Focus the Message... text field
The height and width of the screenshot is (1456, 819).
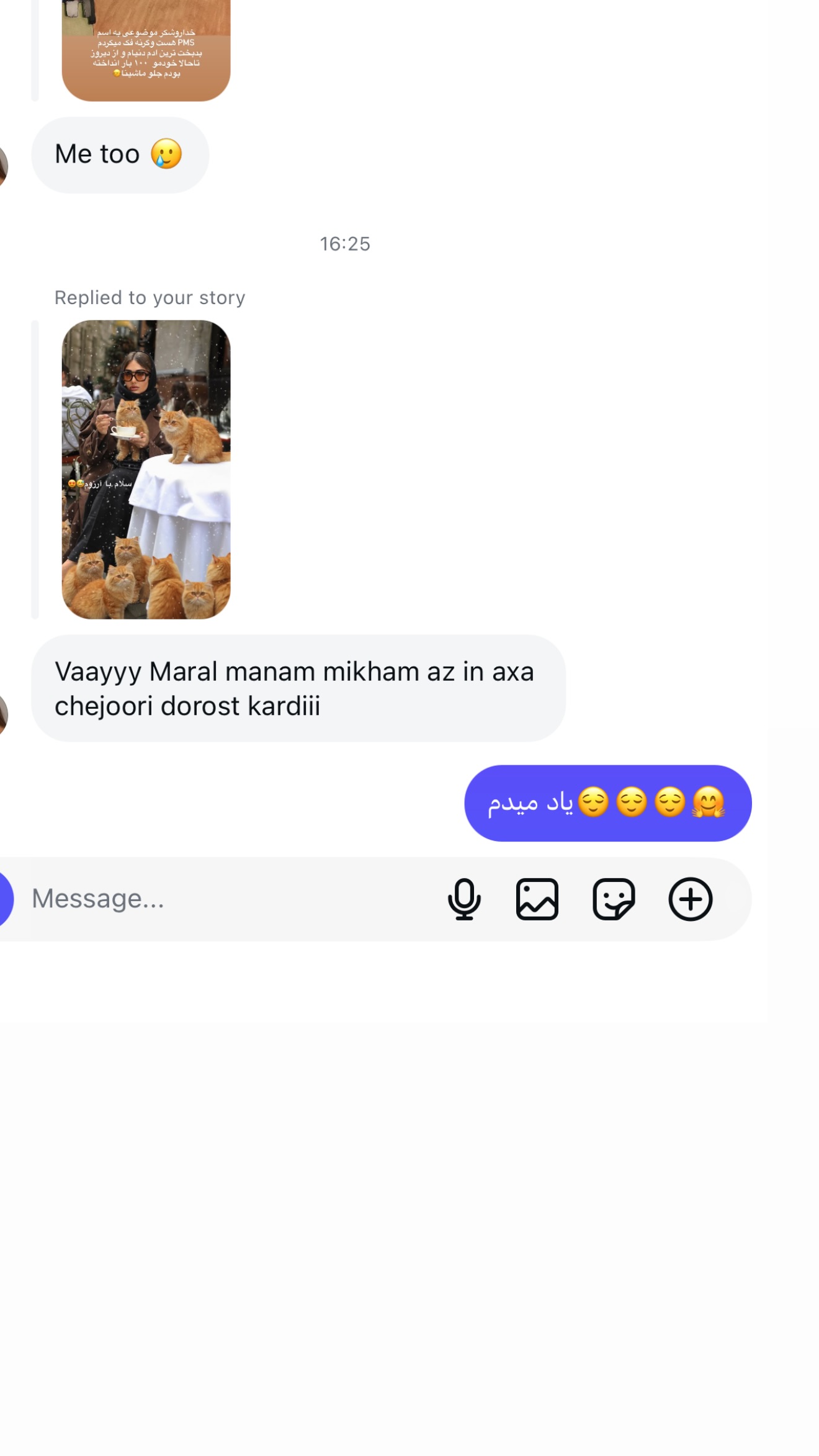click(230, 899)
